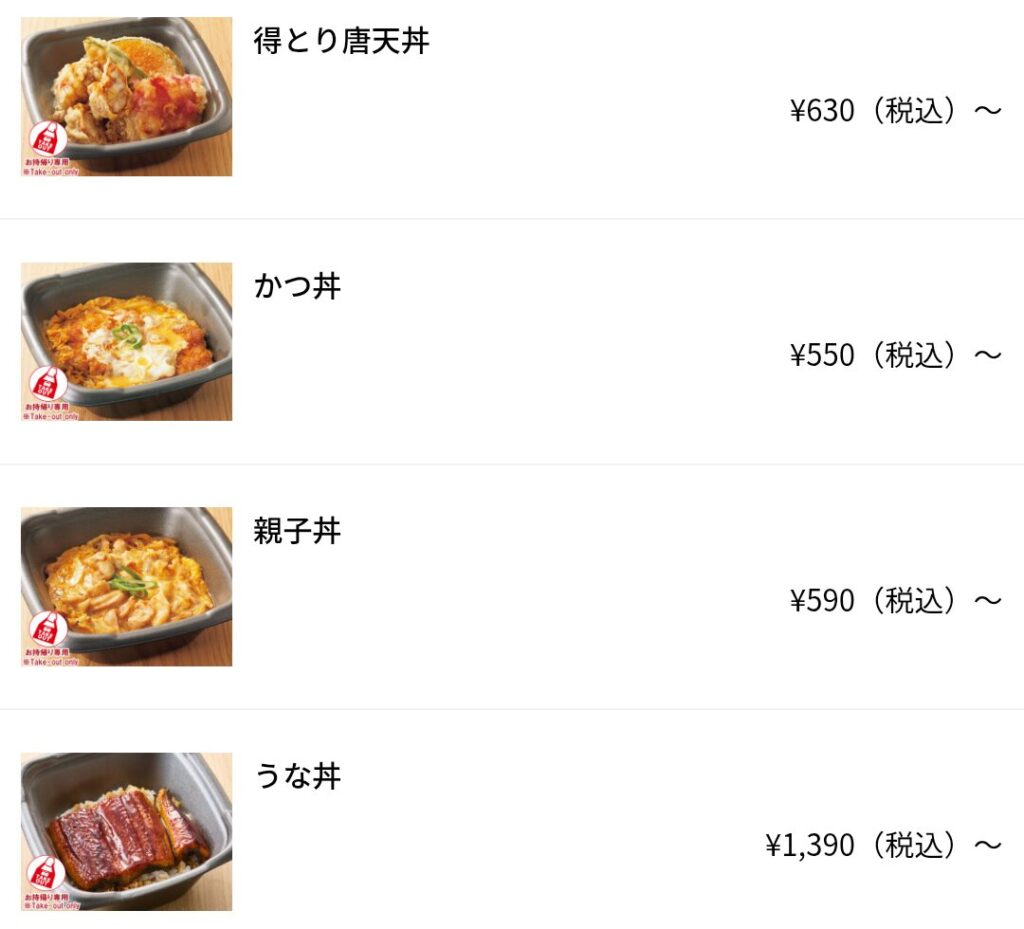View the 親子丼 menu item

(297, 532)
